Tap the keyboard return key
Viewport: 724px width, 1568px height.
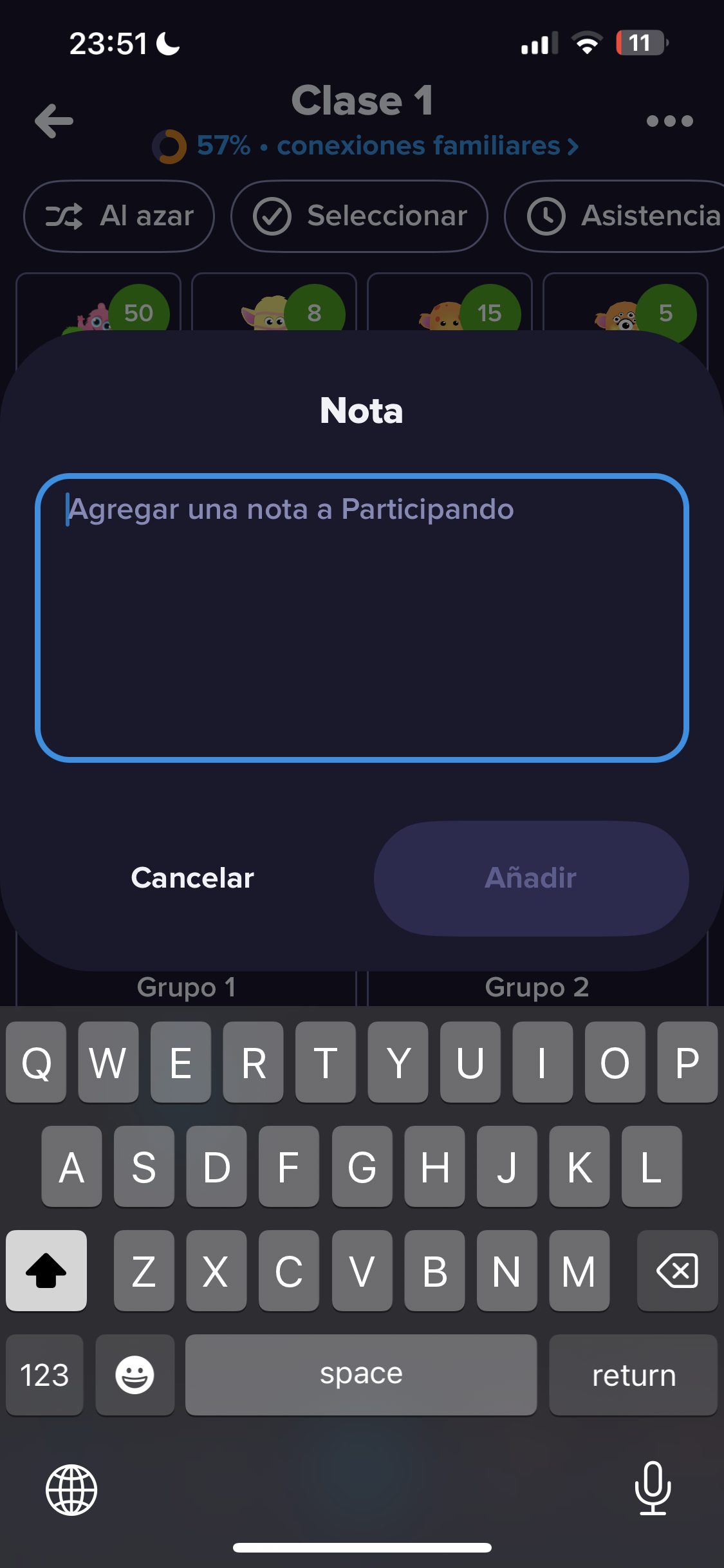click(x=633, y=1375)
